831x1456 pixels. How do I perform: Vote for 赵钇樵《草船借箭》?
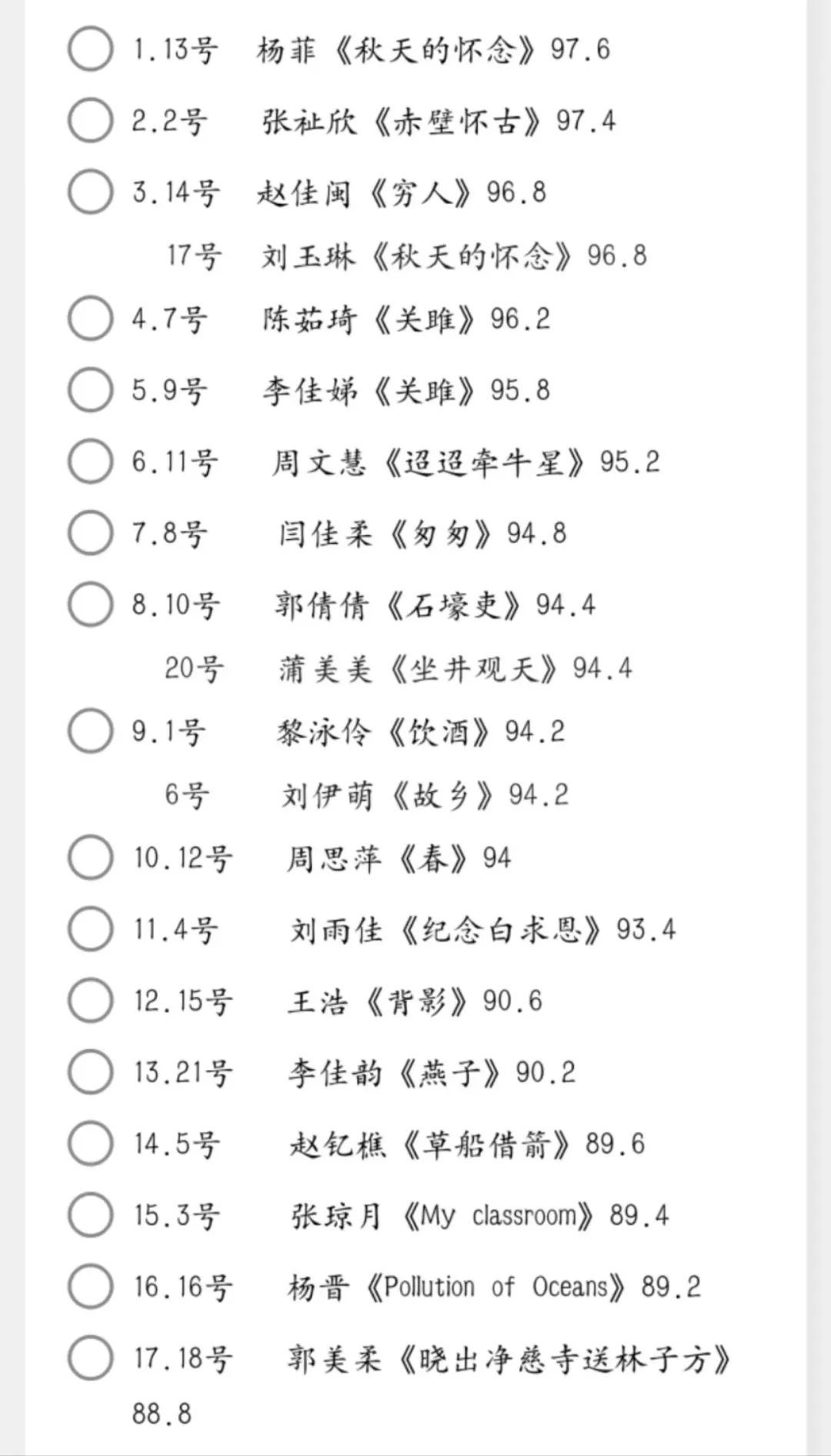pyautogui.click(x=90, y=1144)
